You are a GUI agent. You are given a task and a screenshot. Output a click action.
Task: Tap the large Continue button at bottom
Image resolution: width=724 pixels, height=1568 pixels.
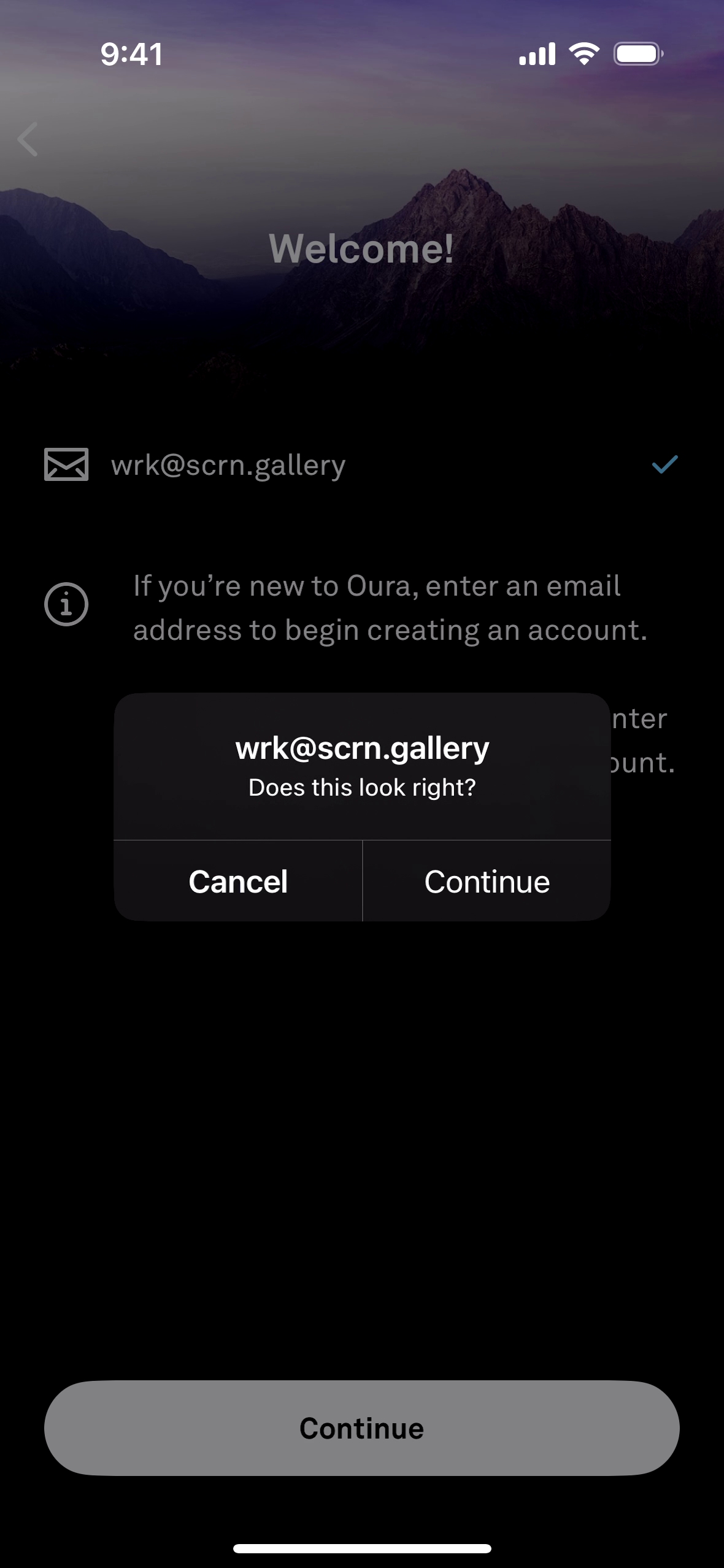361,1428
